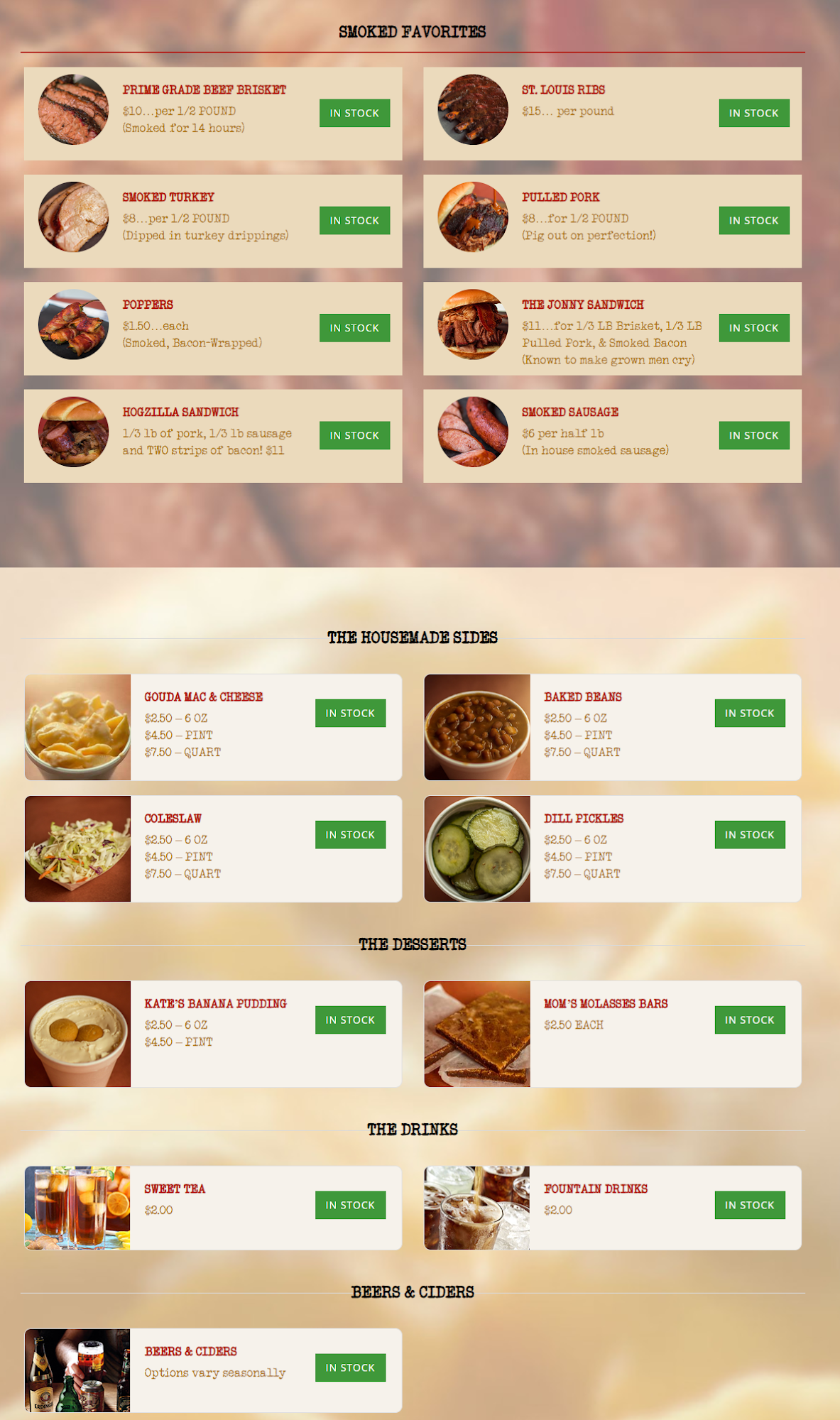Image resolution: width=840 pixels, height=1420 pixels.
Task: Tap In Stock beside Smoked Sausage
Action: 753,435
